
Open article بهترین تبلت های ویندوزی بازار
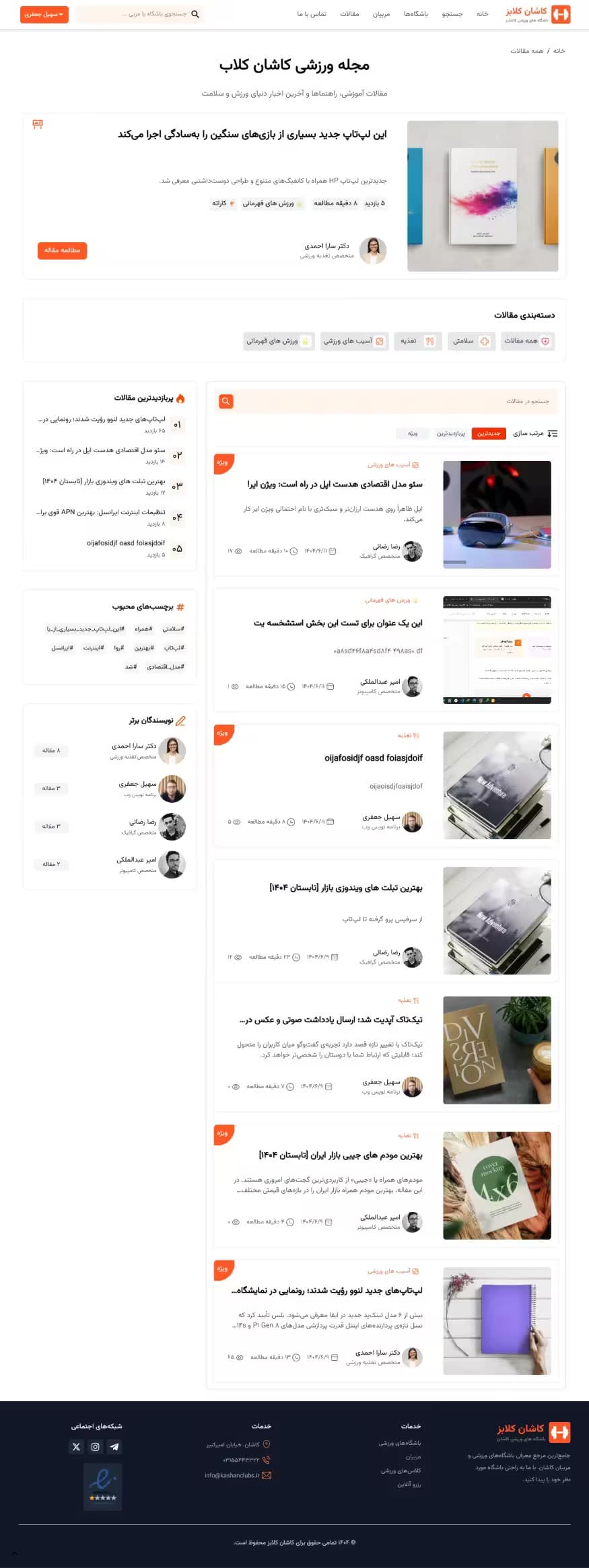point(346,888)
